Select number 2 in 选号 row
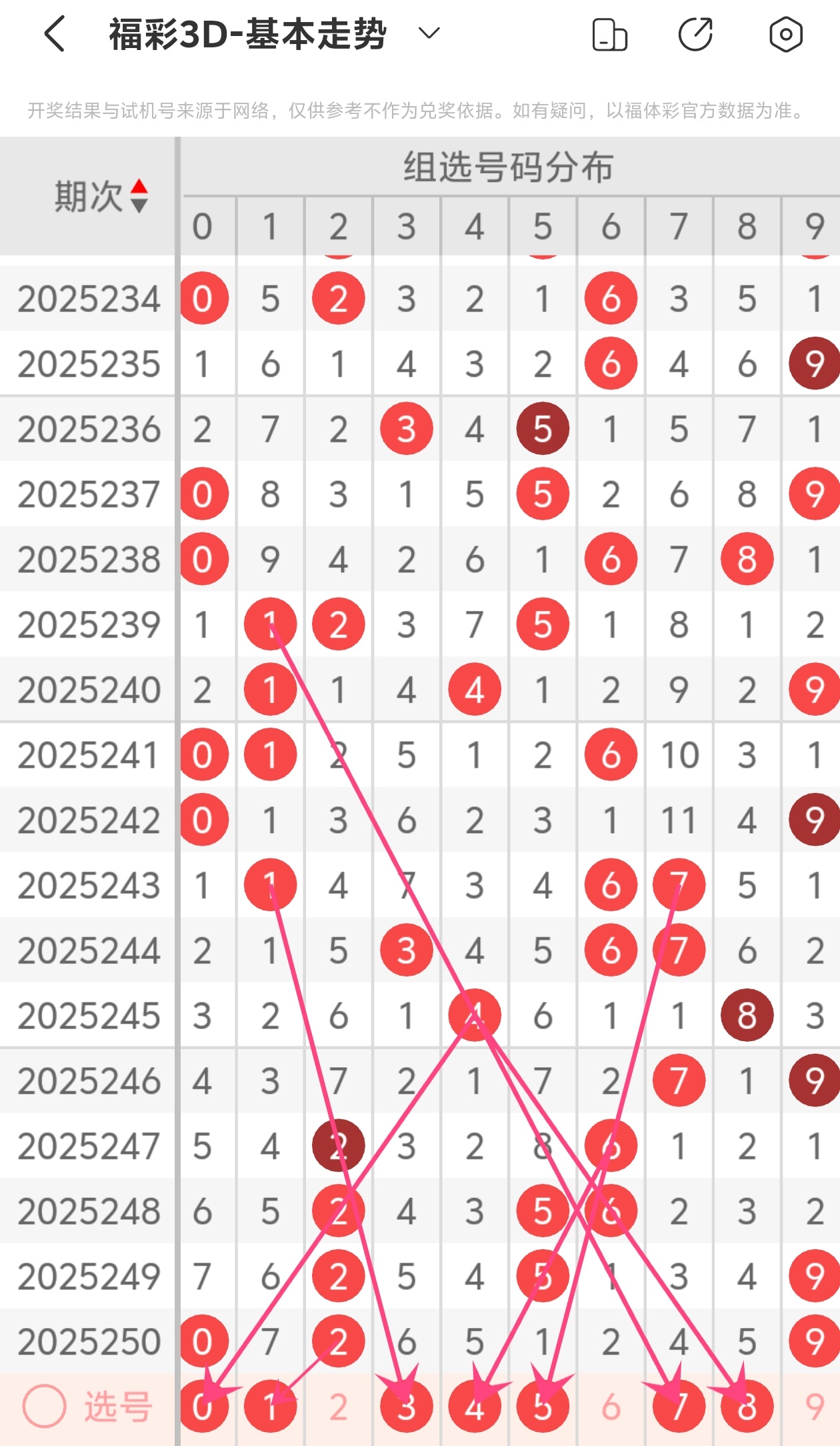Viewport: 840px width, 1446px height. pos(339,1407)
